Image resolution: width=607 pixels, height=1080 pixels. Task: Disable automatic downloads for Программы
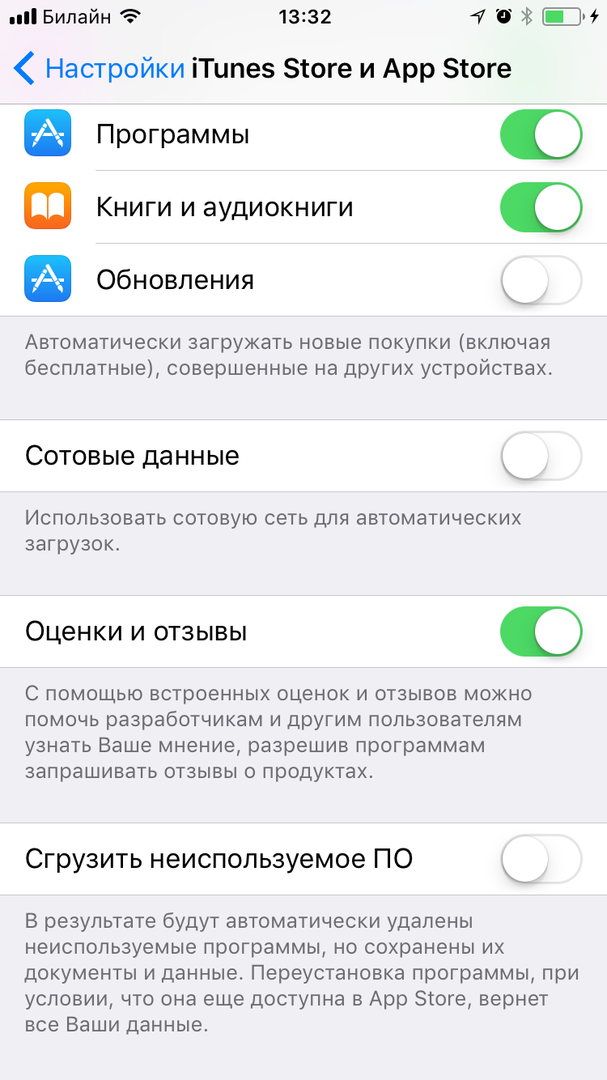click(x=540, y=135)
